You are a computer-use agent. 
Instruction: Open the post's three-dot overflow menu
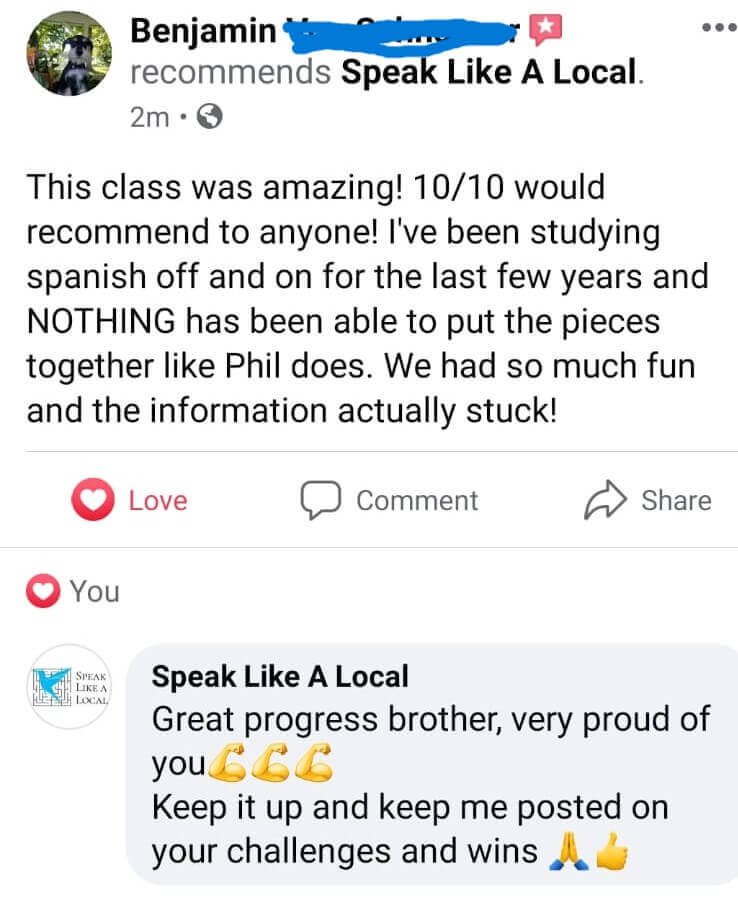click(717, 29)
